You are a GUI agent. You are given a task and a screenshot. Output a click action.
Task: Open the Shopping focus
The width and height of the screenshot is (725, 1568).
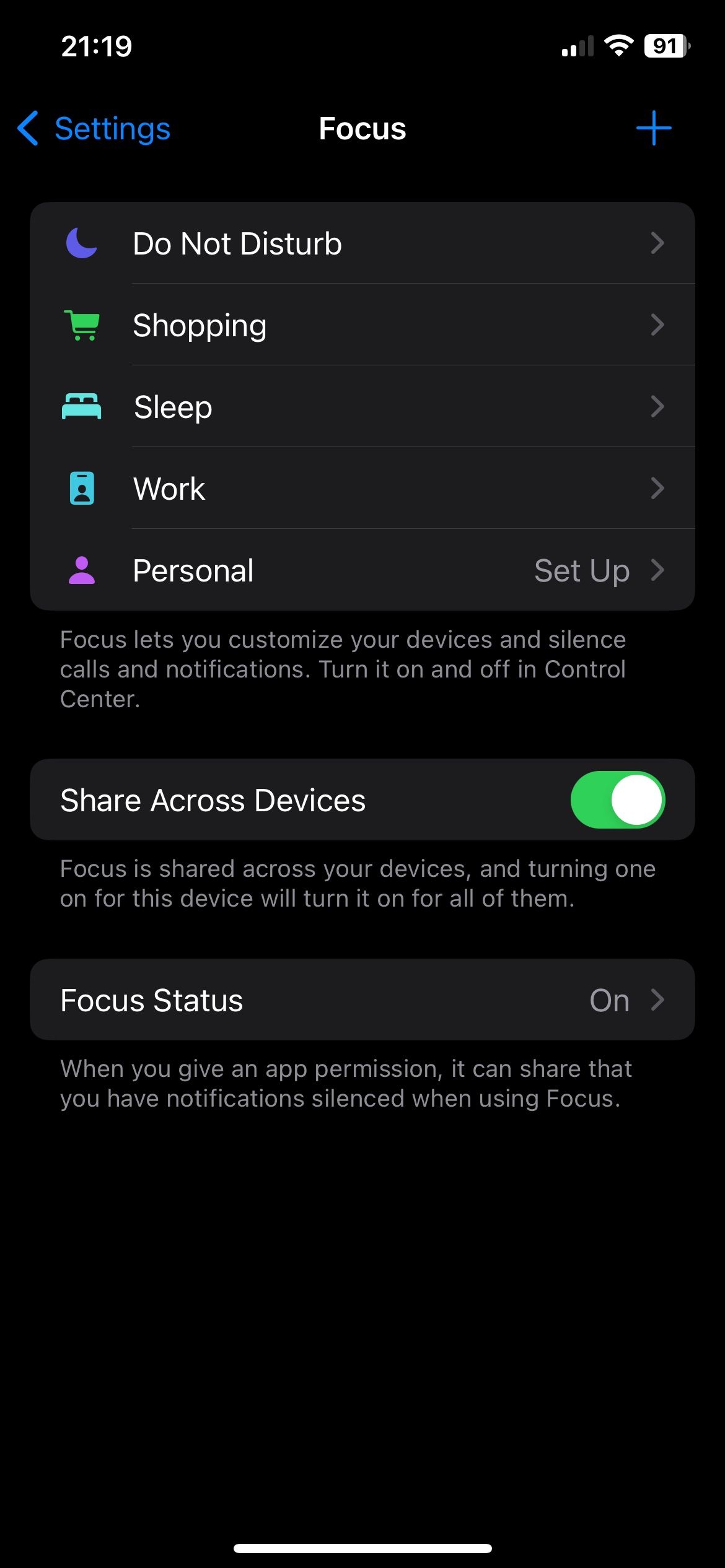[362, 325]
